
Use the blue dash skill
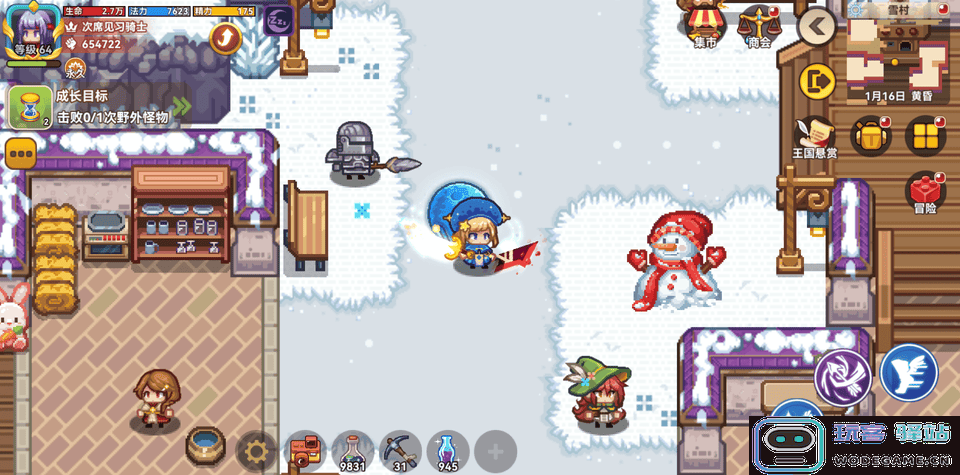908,371
